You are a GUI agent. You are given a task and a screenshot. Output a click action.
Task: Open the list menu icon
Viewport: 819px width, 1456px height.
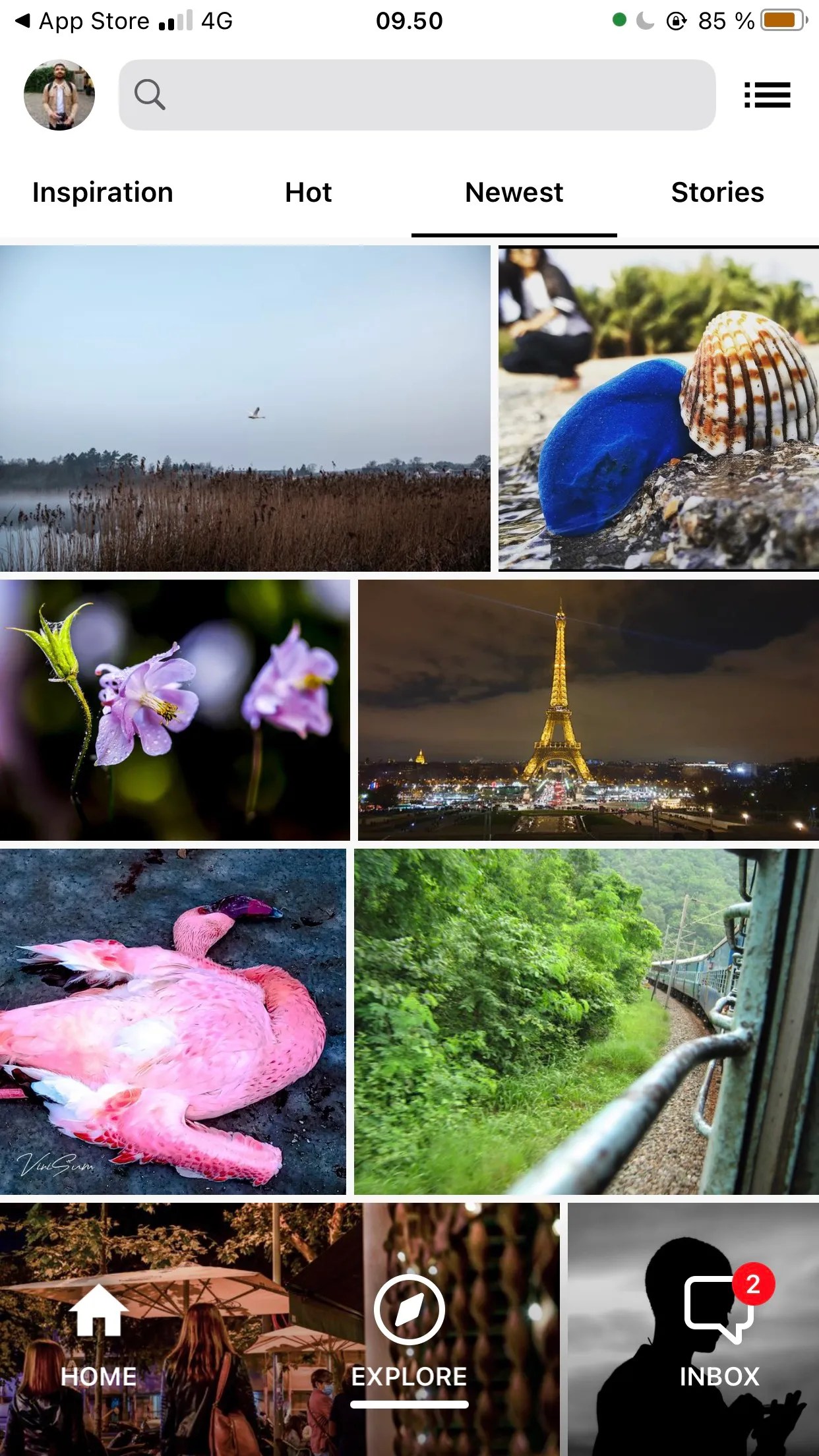click(x=767, y=95)
